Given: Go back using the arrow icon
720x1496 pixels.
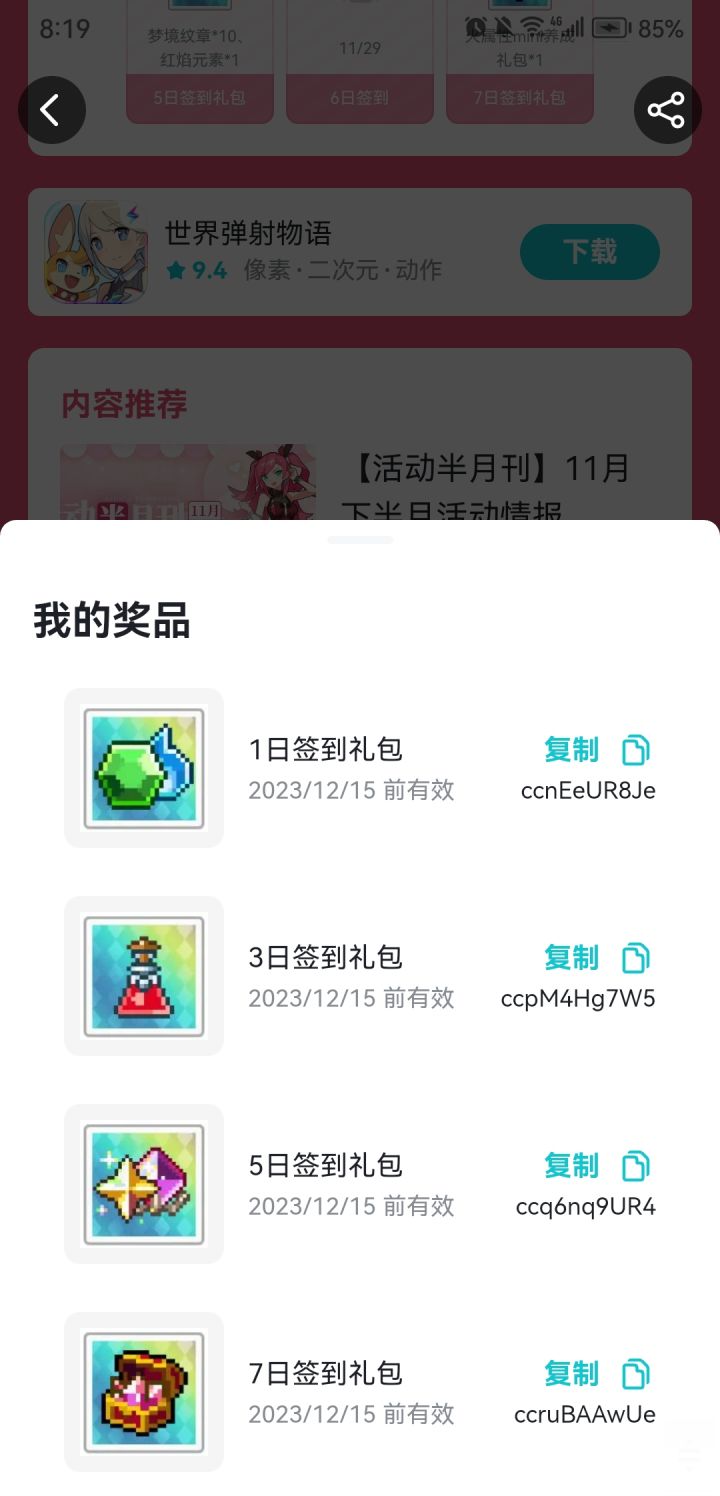Looking at the screenshot, I should point(52,110).
